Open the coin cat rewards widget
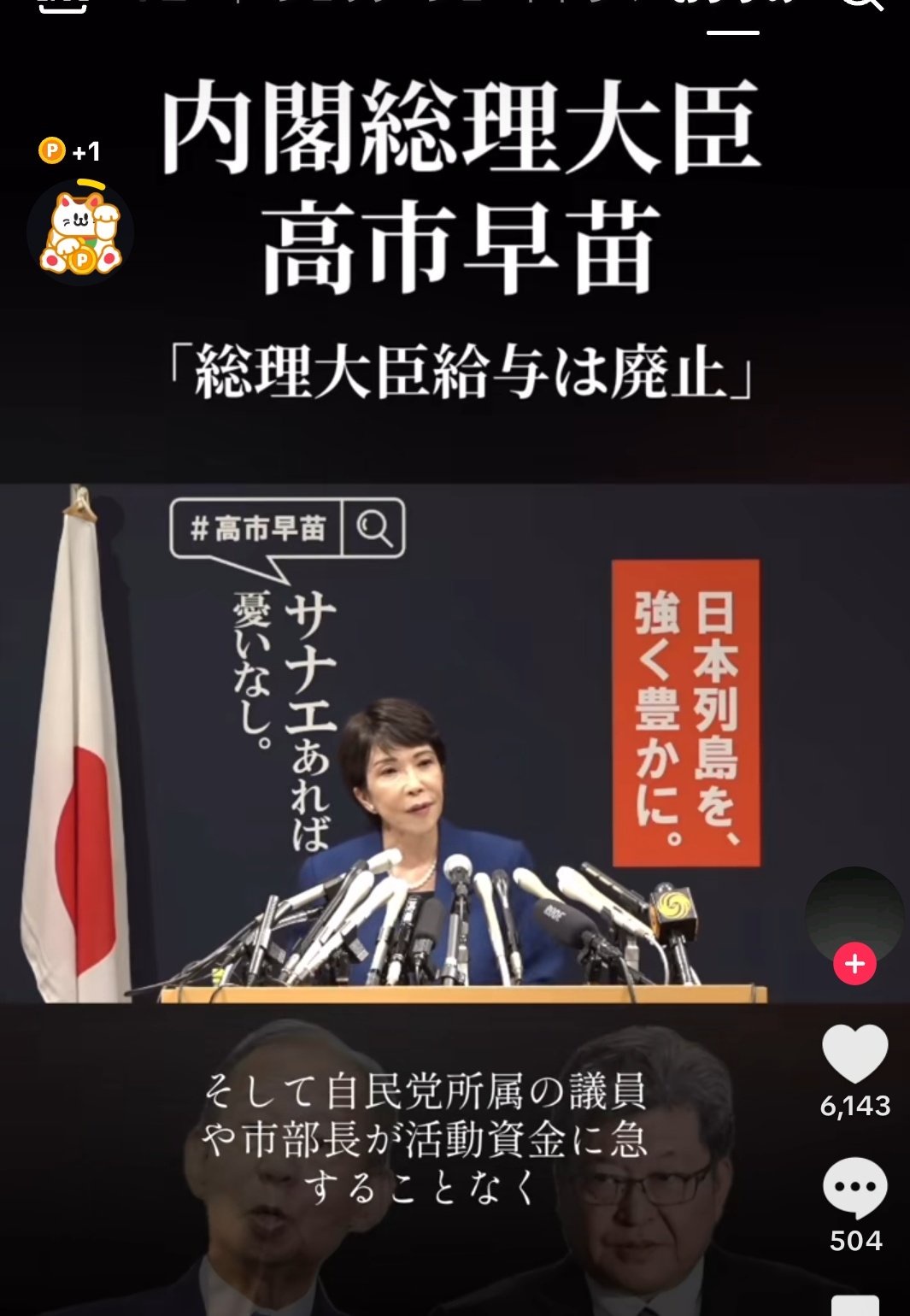The image size is (910, 1316). pos(79,230)
